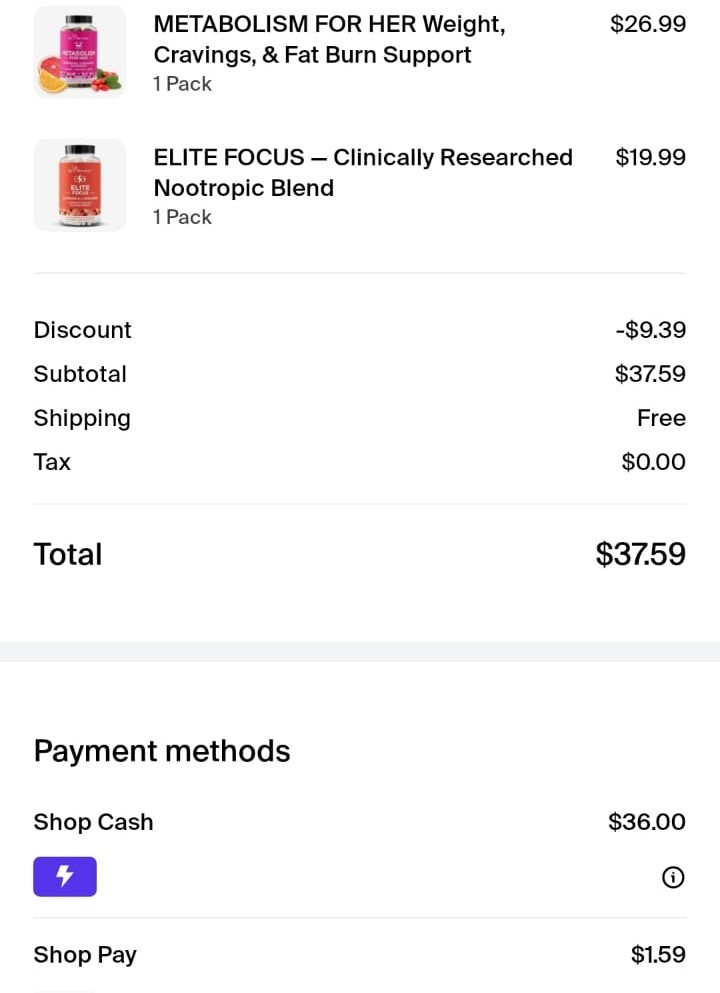This screenshot has width=720, height=993.
Task: Open the ELITE FOCUS product item
Action: [362, 172]
